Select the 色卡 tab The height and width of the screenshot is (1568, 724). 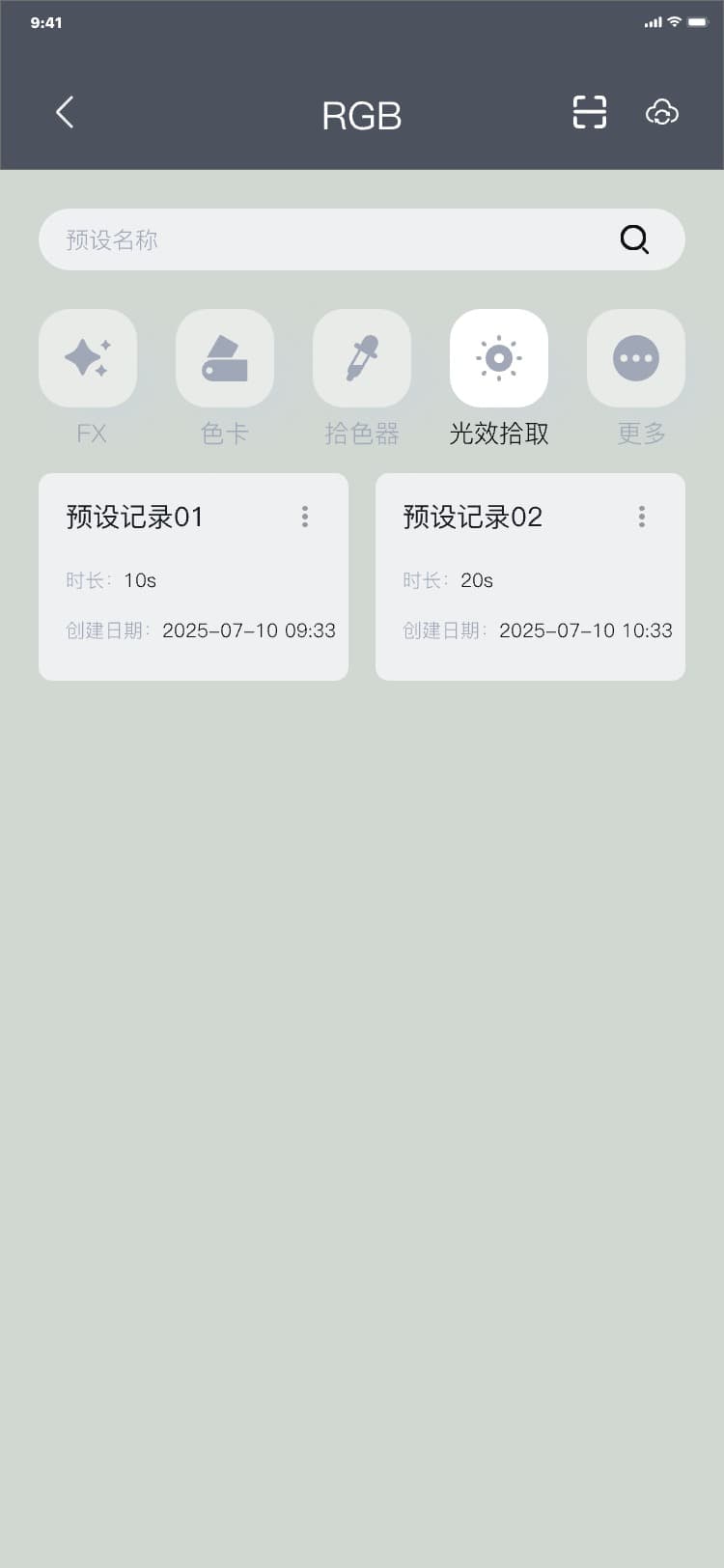(225, 358)
